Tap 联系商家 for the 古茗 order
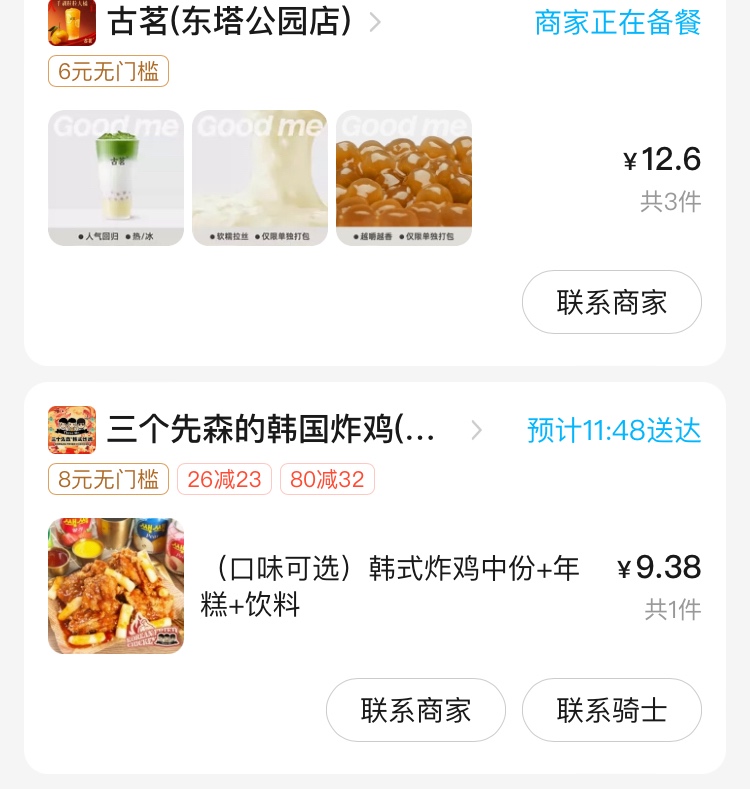 coord(611,302)
